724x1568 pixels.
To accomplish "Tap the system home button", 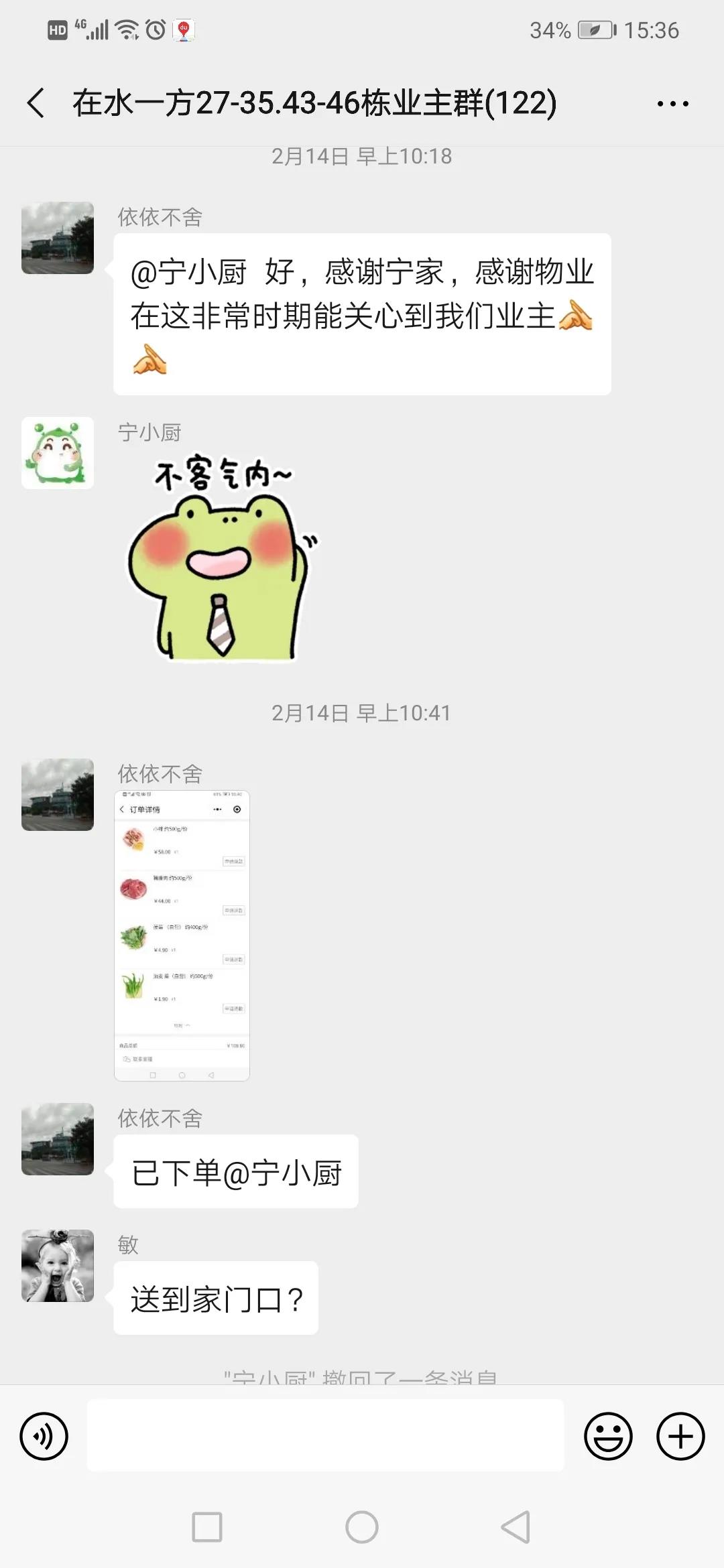I will tap(362, 1527).
